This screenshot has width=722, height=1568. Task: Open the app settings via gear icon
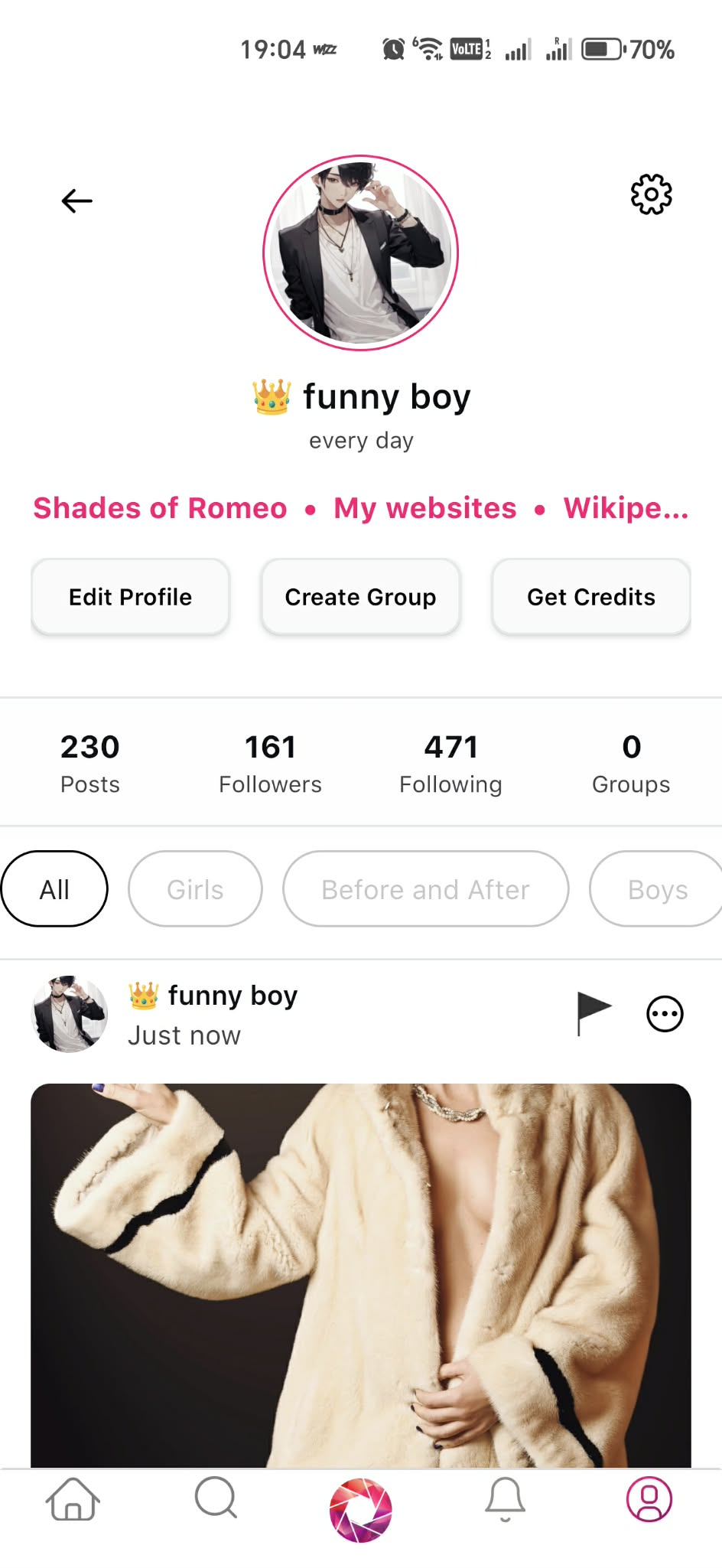tap(649, 194)
